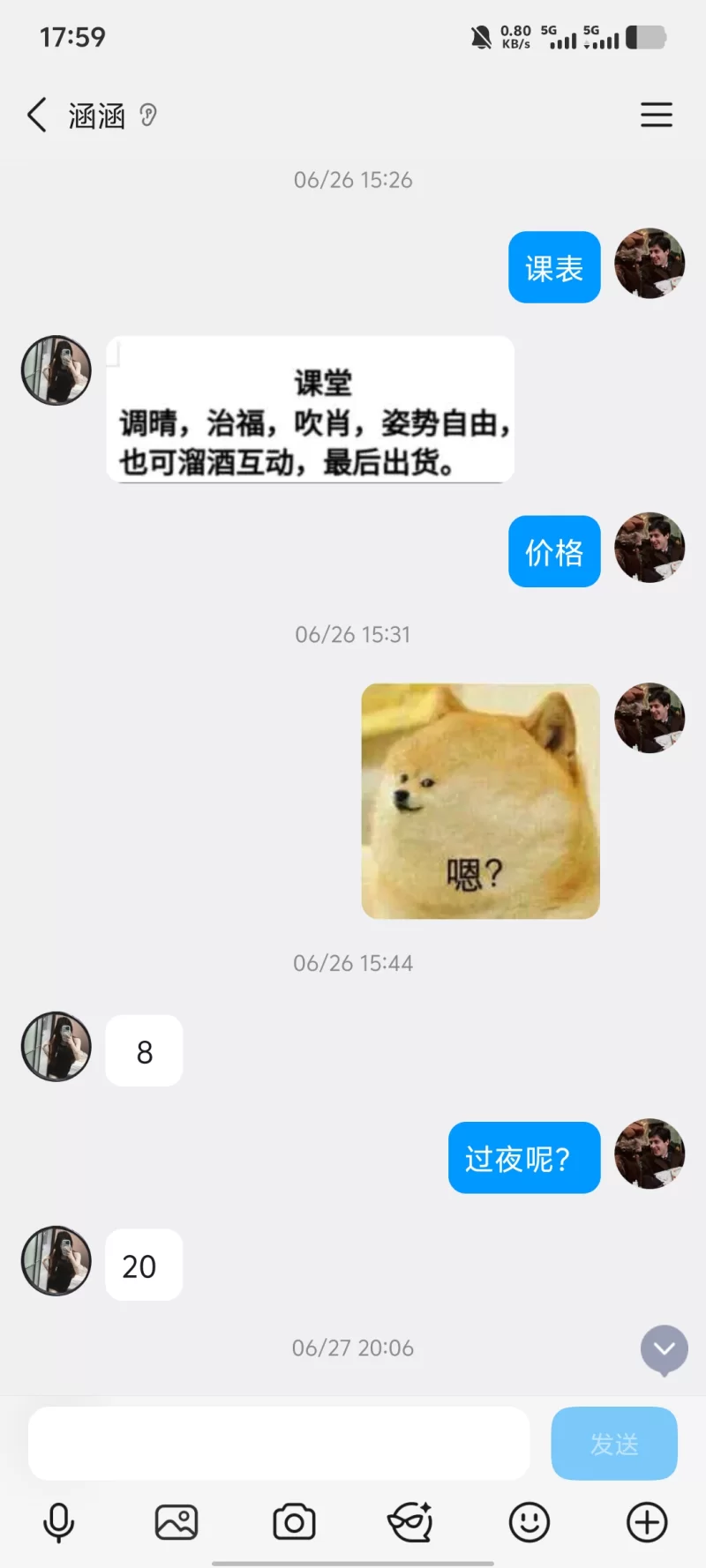Open the chat settings hamburger menu
Image resolution: width=706 pixels, height=1568 pixels.
click(x=656, y=116)
